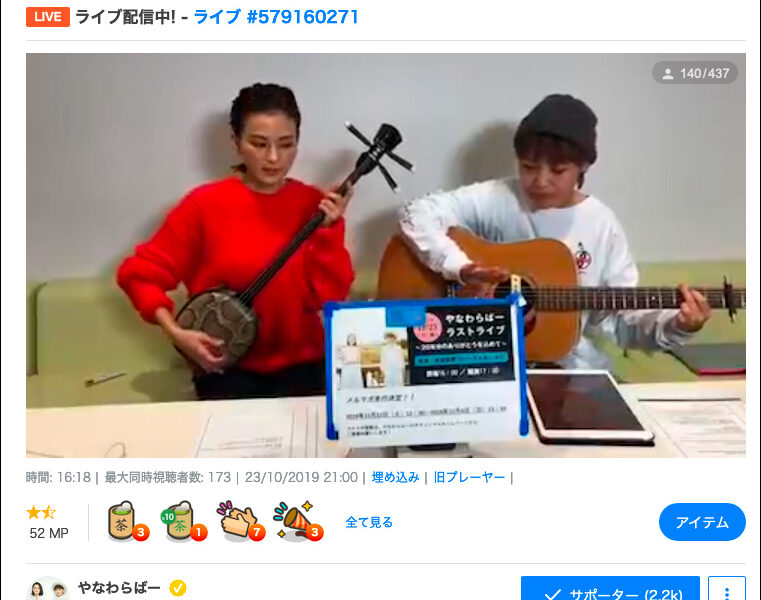Tap the live video player
This screenshot has height=600, width=761.
[x=385, y=255]
